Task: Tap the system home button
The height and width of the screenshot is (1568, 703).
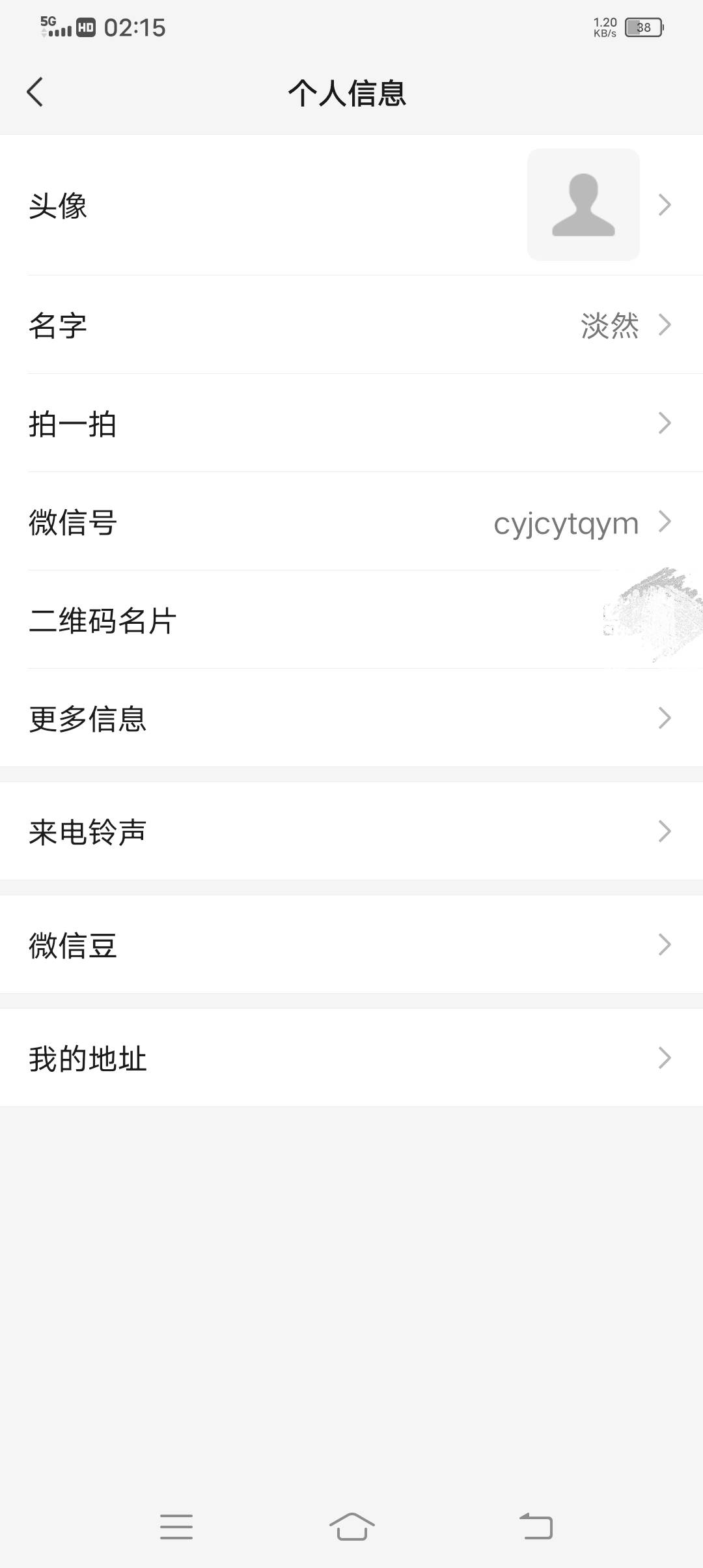Action: point(351,1526)
